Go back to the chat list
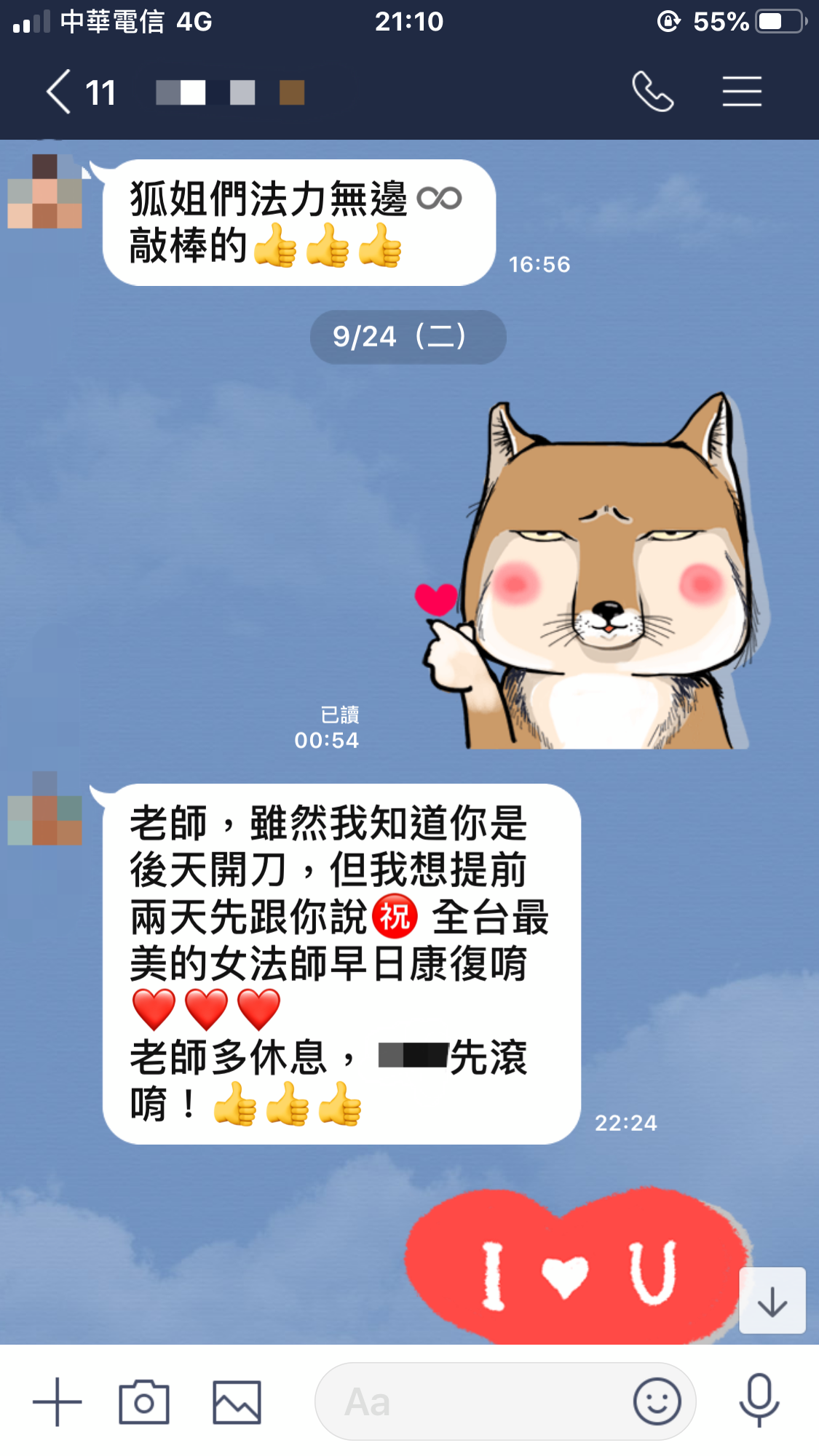The width and height of the screenshot is (819, 1456). pyautogui.click(x=60, y=92)
